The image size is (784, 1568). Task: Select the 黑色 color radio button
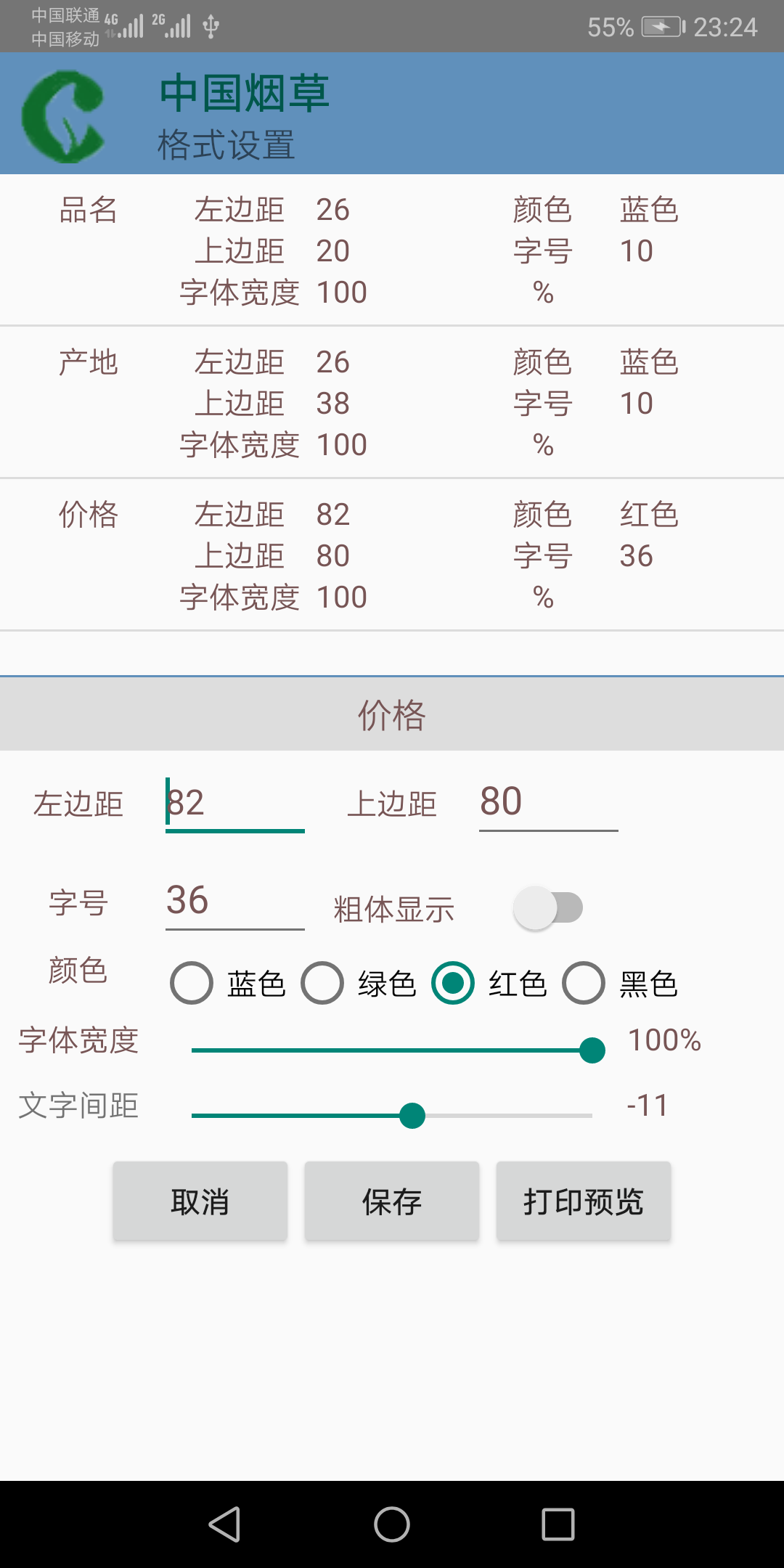pyautogui.click(x=584, y=984)
